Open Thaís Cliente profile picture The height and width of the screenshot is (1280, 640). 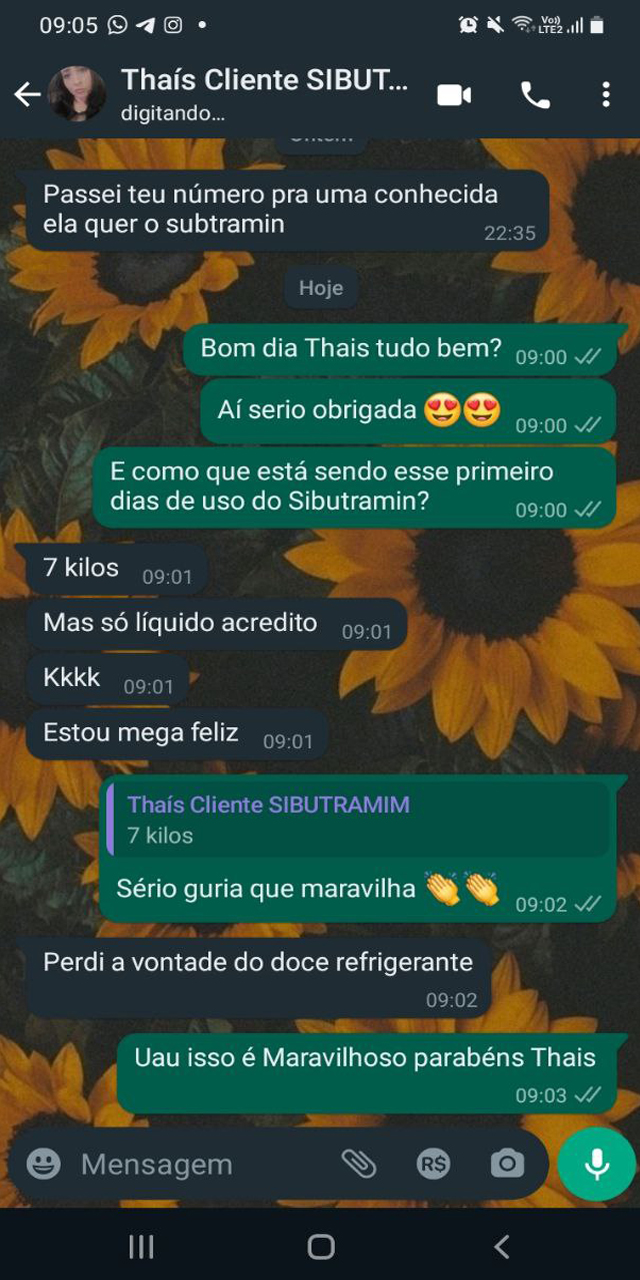coord(77,95)
